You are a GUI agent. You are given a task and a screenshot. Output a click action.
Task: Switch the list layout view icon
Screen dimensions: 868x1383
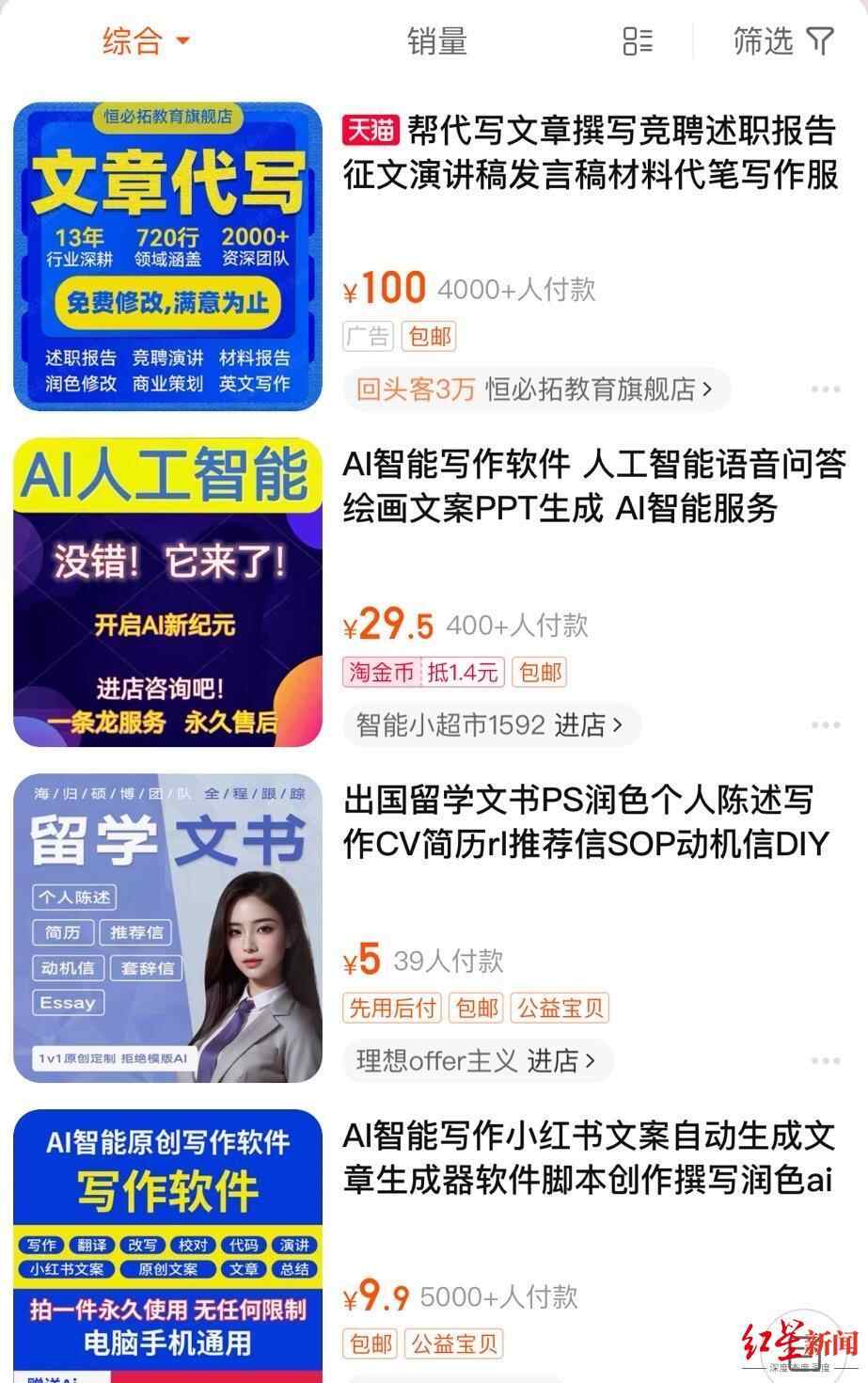pos(638,41)
